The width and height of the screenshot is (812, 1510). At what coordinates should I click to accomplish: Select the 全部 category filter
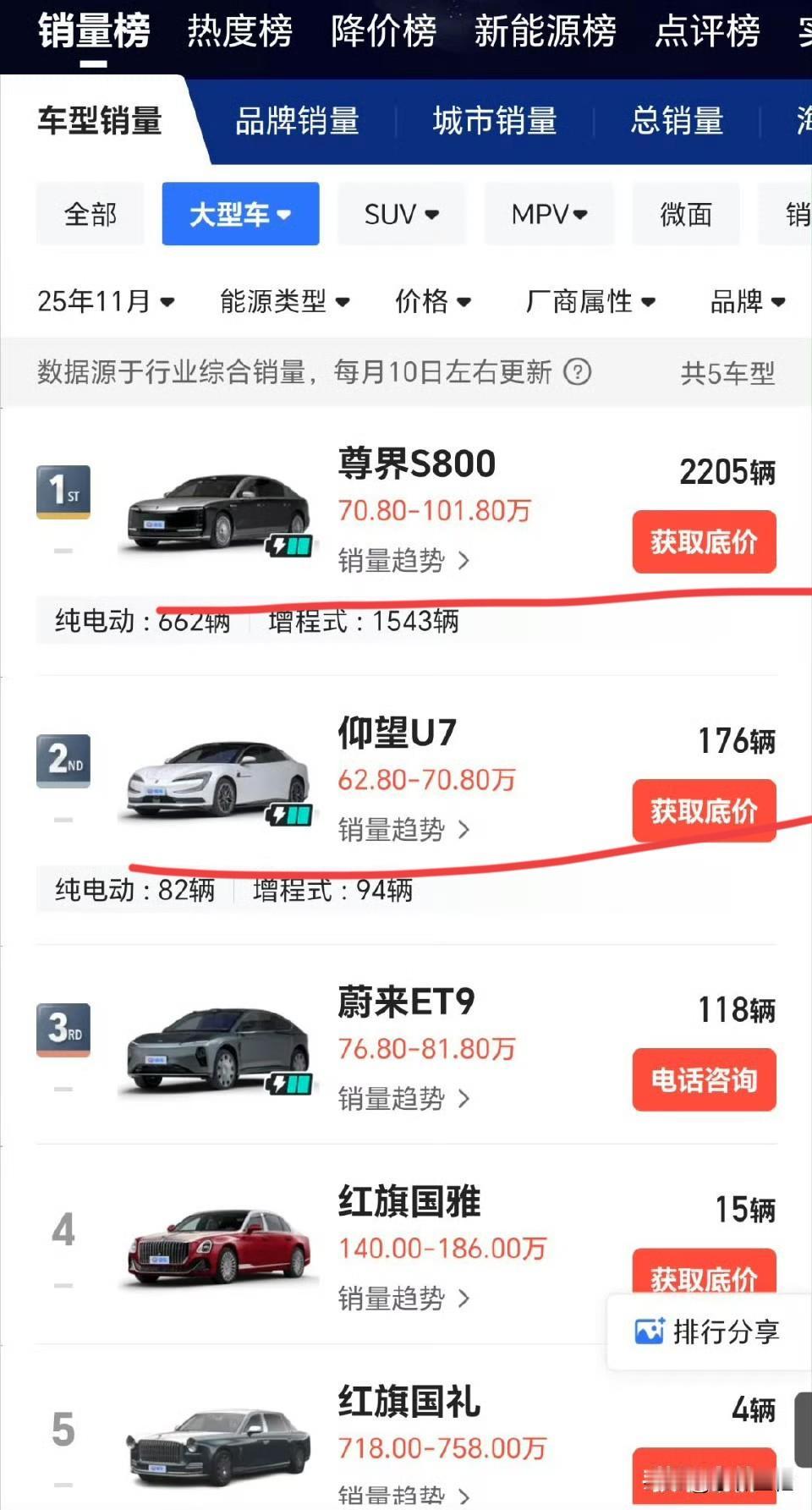point(90,214)
